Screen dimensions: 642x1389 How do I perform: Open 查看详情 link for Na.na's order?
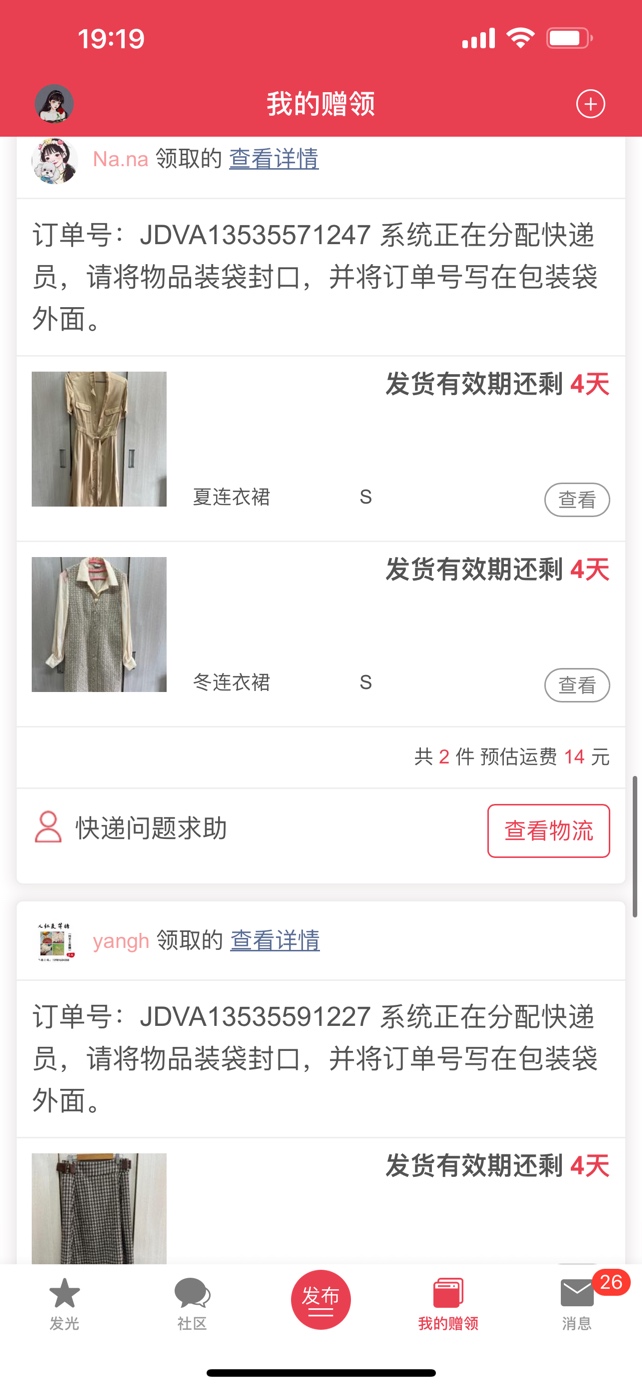pyautogui.click(x=274, y=159)
